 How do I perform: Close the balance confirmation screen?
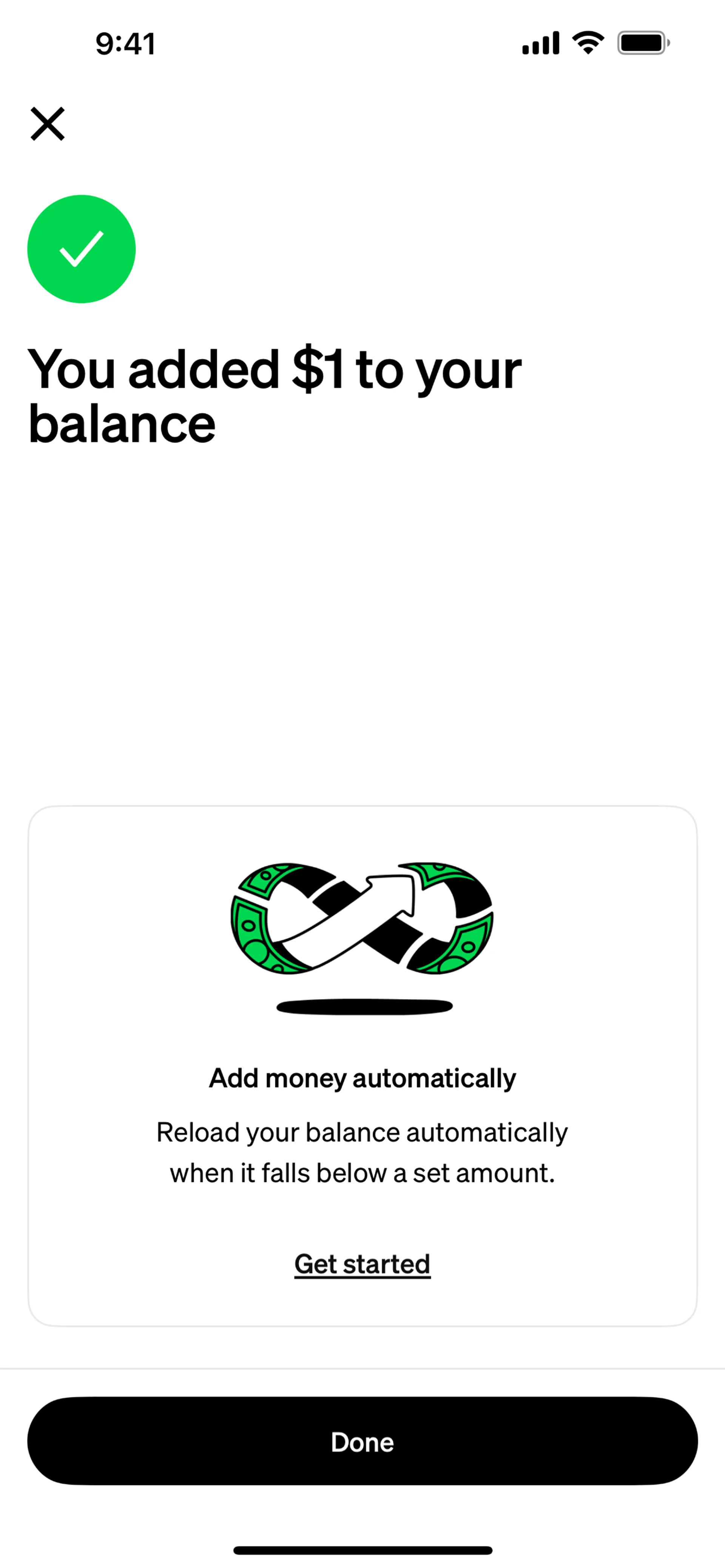pyautogui.click(x=48, y=124)
